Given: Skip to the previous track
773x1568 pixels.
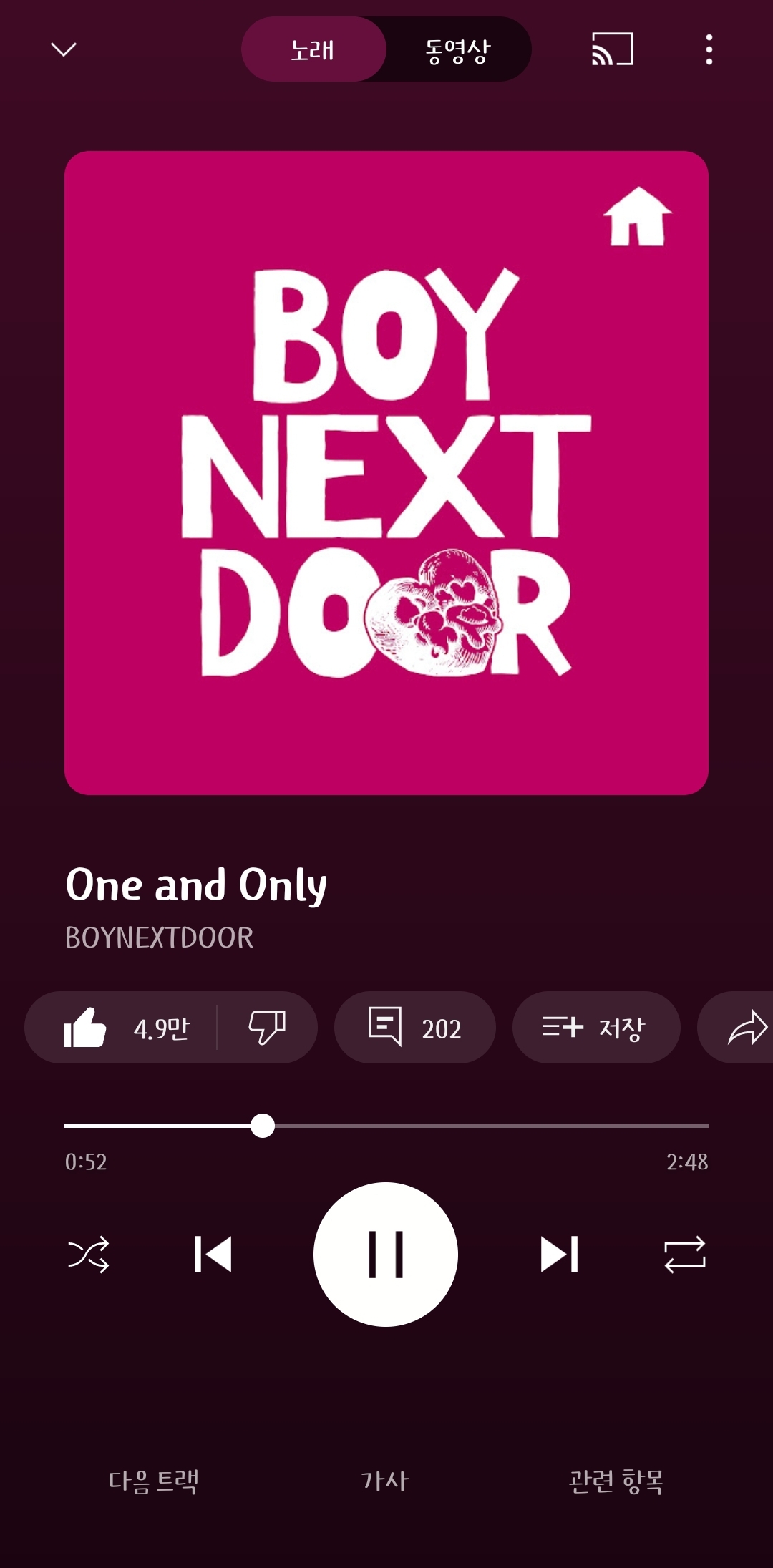Looking at the screenshot, I should [213, 1255].
